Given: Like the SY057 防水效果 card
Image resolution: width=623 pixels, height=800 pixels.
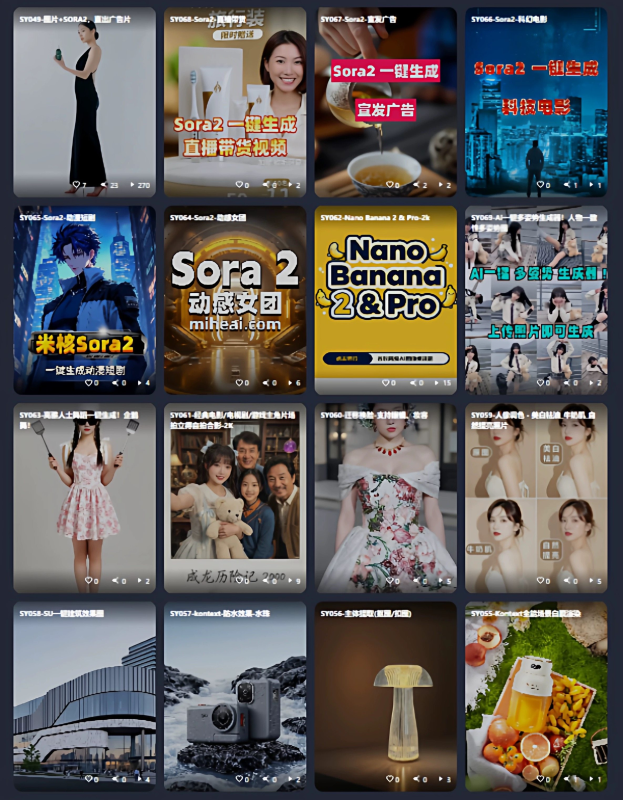Looking at the screenshot, I should point(240,779).
